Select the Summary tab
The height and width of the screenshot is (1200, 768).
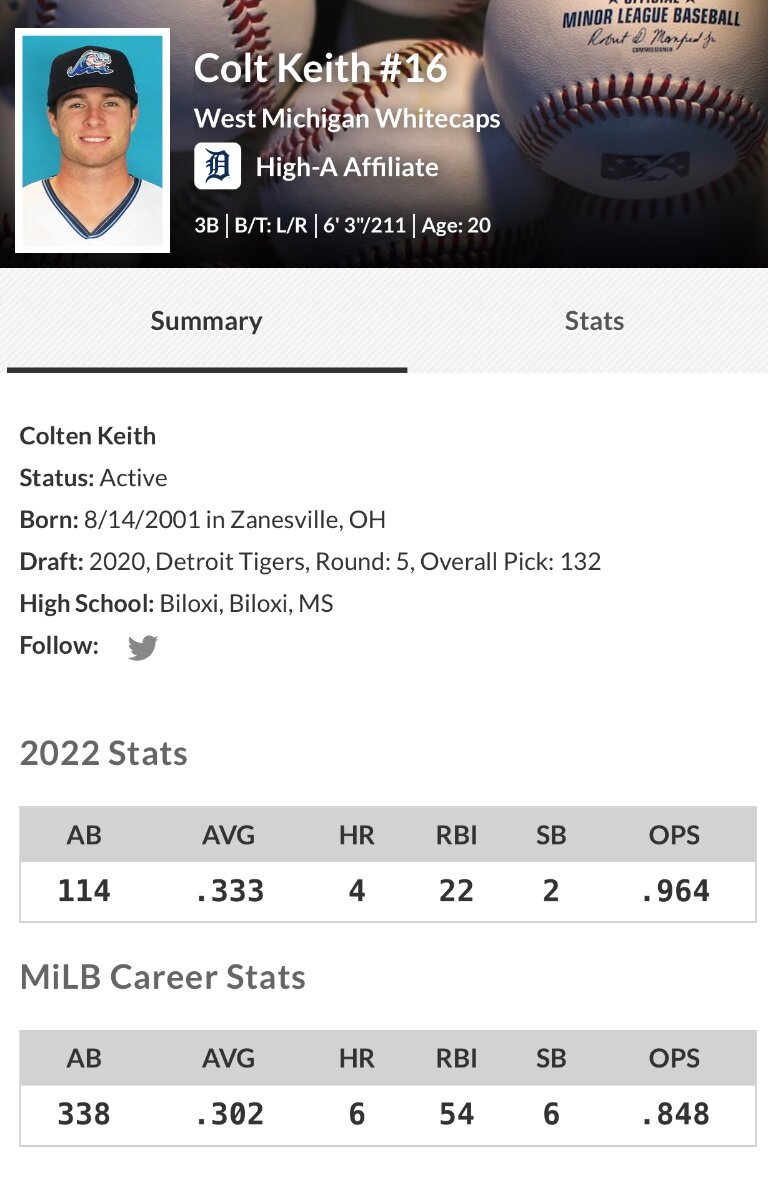click(206, 321)
